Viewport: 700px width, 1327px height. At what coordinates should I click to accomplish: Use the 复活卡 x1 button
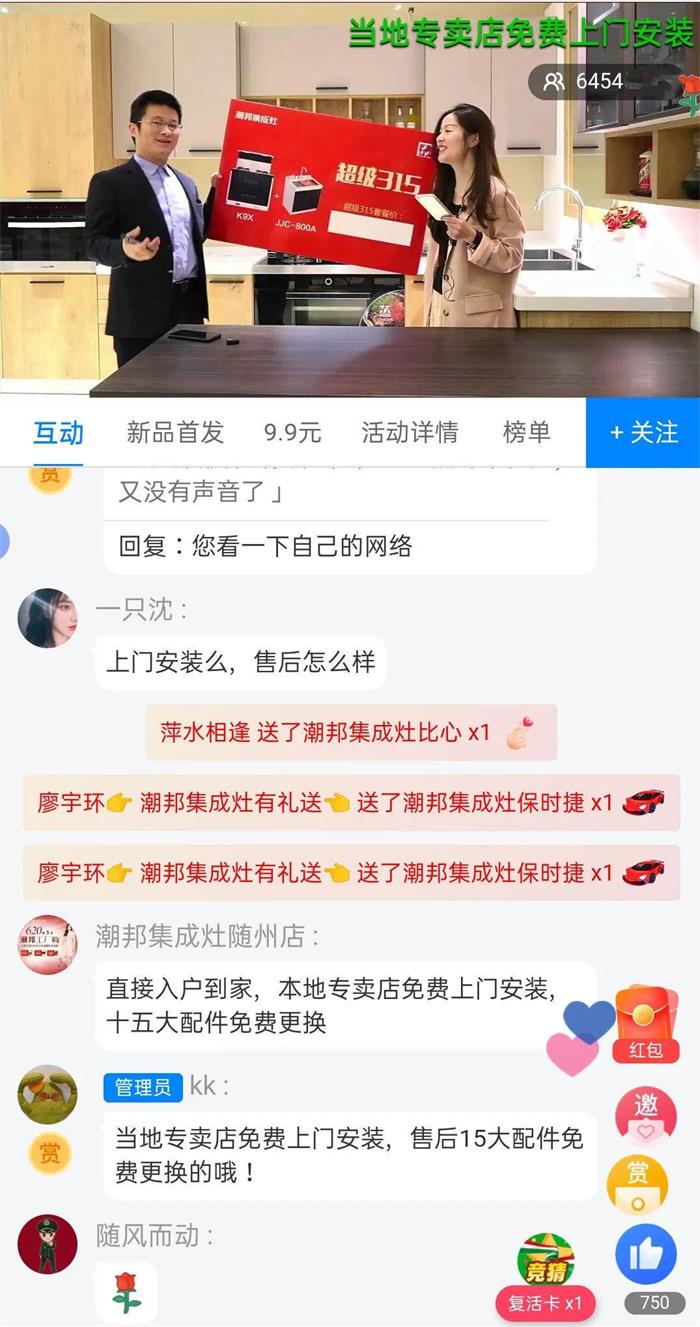pos(545,1304)
